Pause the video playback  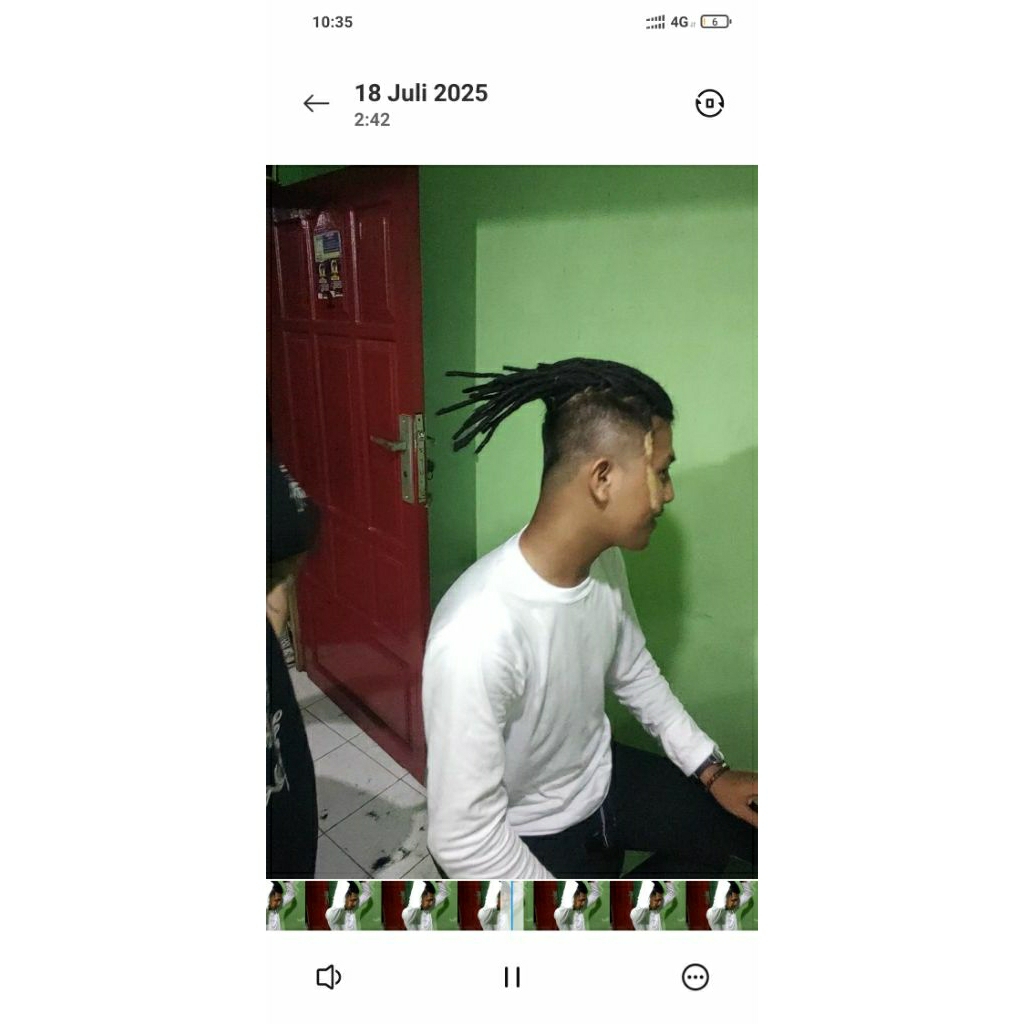tap(512, 977)
